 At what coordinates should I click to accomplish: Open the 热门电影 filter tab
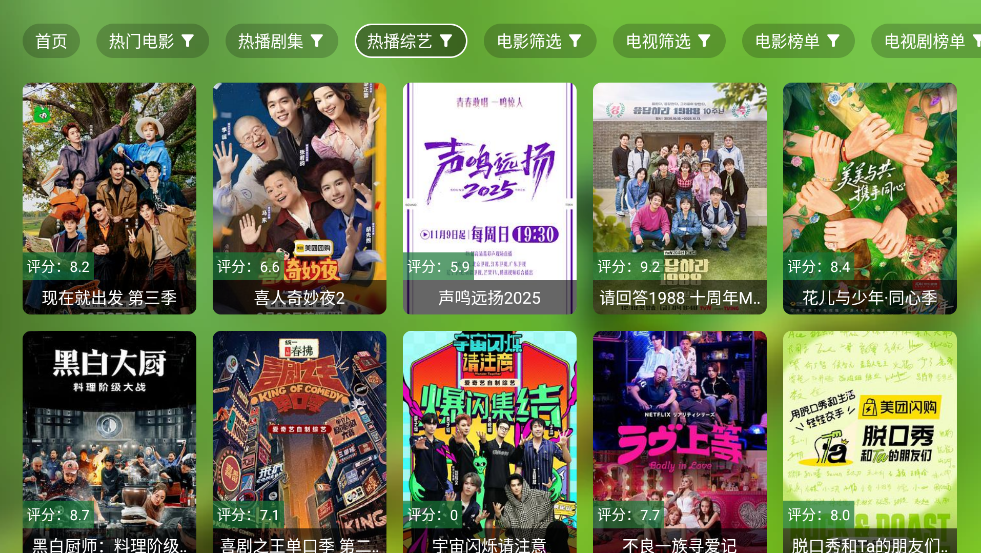tap(152, 41)
